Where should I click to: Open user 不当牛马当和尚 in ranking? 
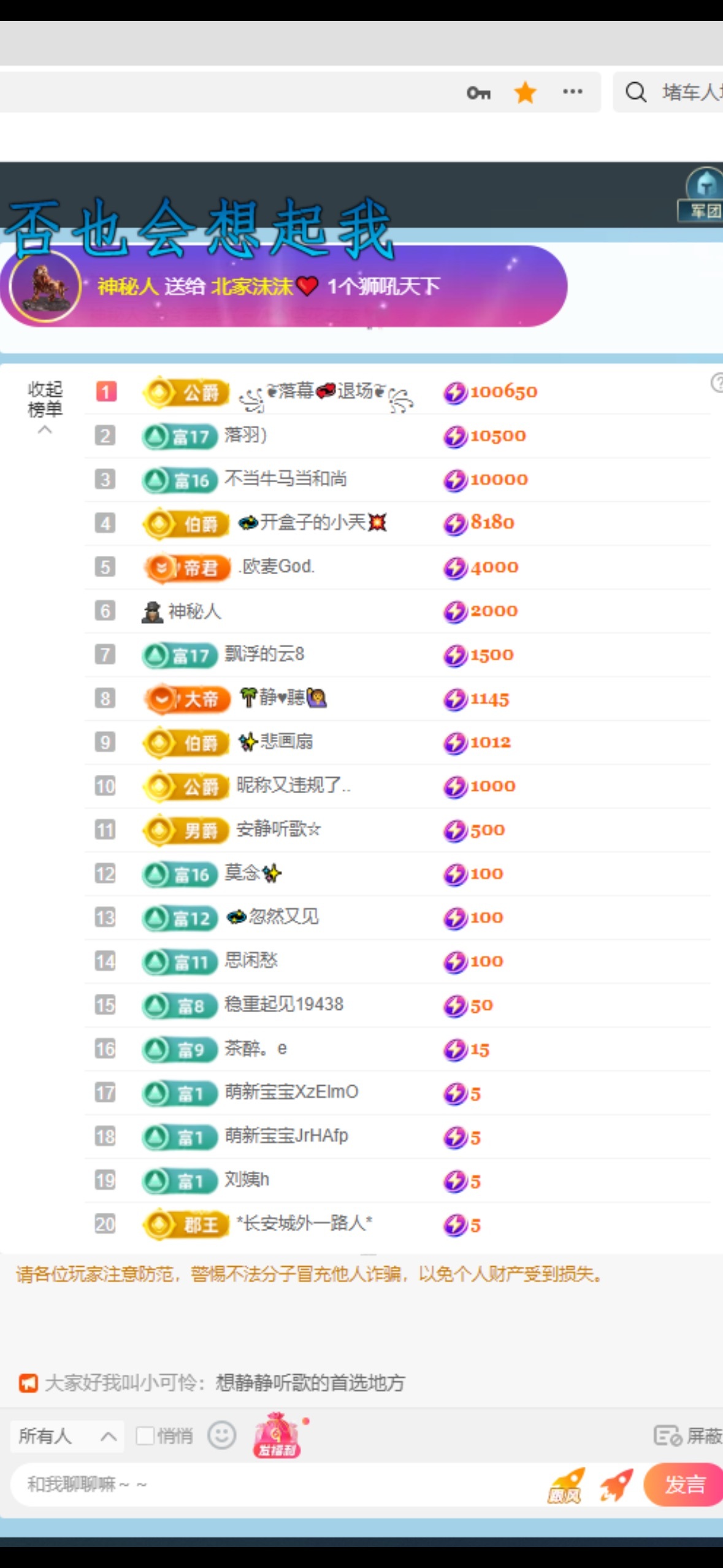click(x=285, y=479)
